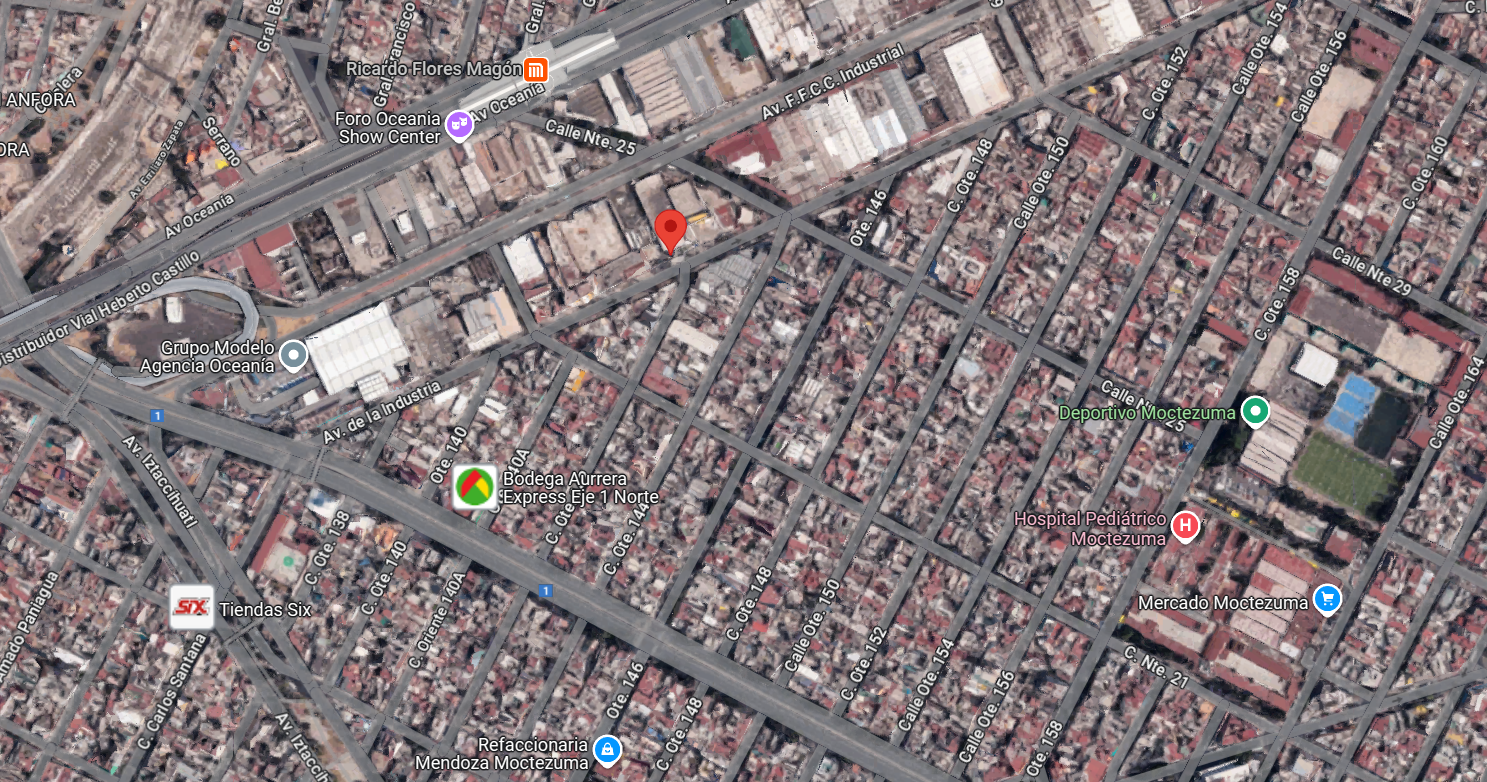Image resolution: width=1487 pixels, height=782 pixels.
Task: Open Ricardo Flores Magón metro station marker
Action: coord(537,69)
